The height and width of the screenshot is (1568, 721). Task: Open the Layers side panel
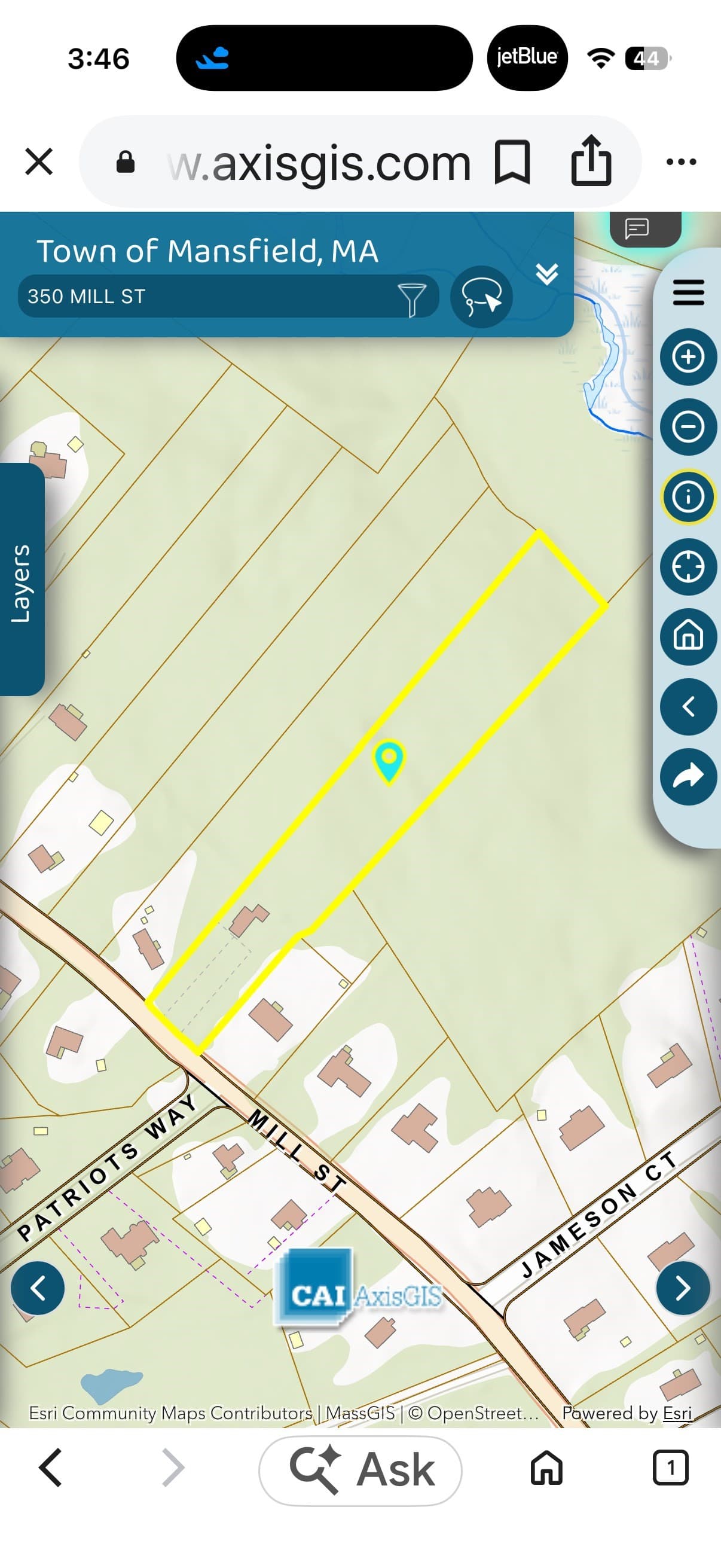pyautogui.click(x=22, y=579)
